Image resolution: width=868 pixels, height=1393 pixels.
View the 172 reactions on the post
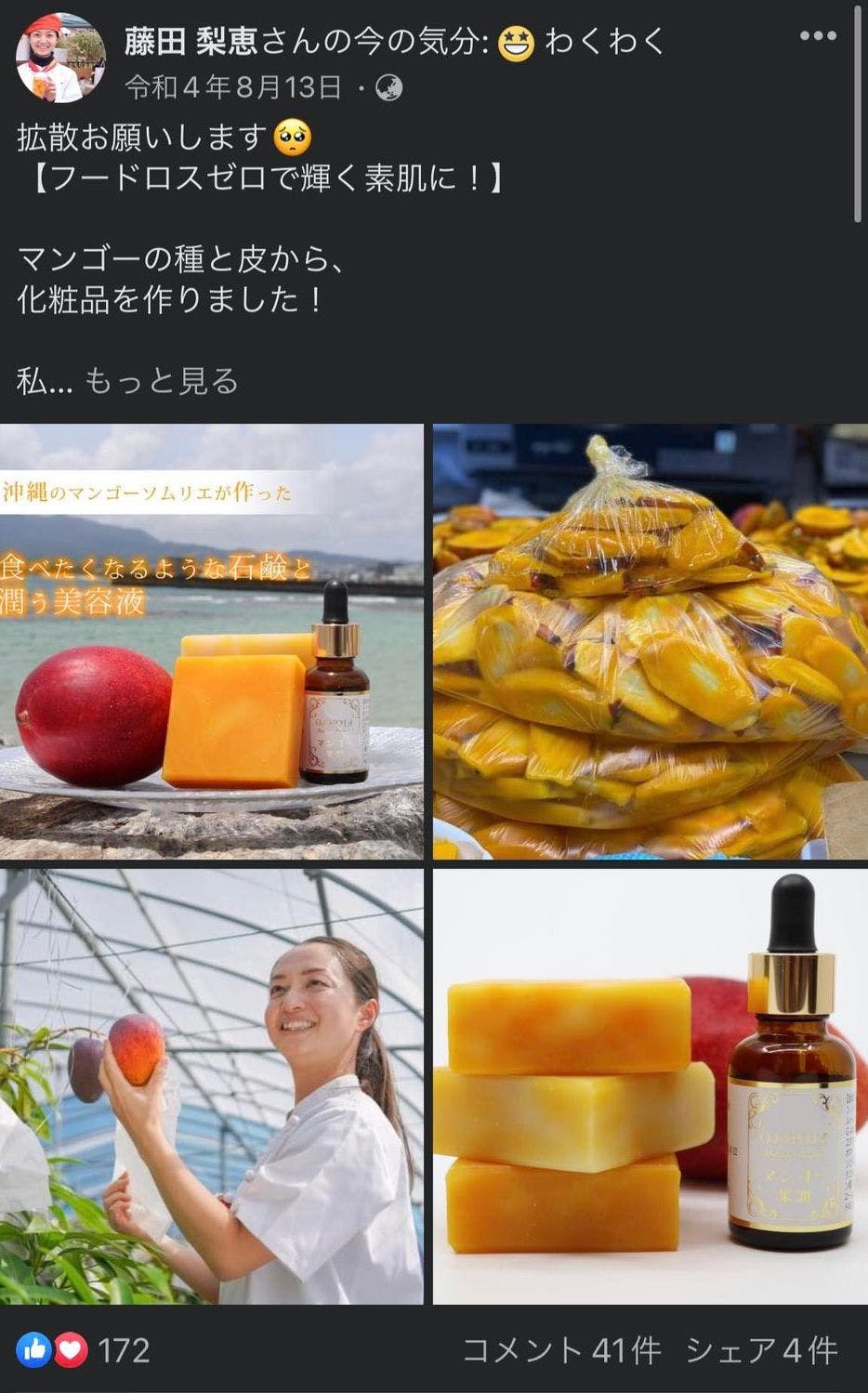(x=84, y=1350)
